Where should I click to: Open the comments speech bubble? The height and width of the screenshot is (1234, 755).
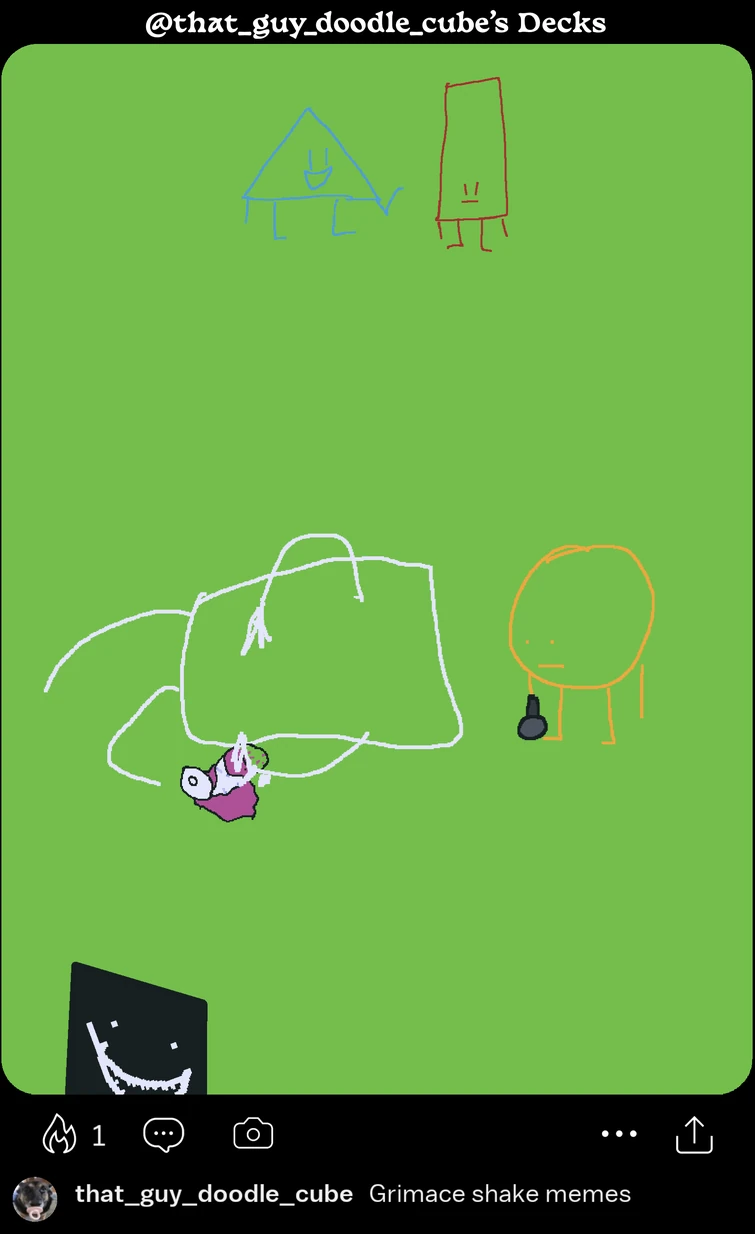(x=164, y=1135)
